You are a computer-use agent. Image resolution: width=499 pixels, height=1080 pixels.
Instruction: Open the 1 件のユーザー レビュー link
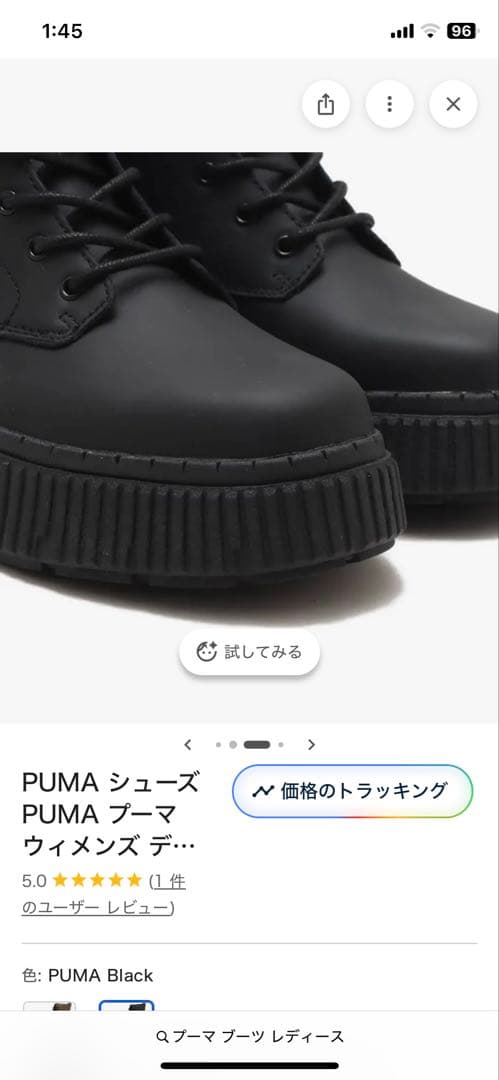coord(103,894)
